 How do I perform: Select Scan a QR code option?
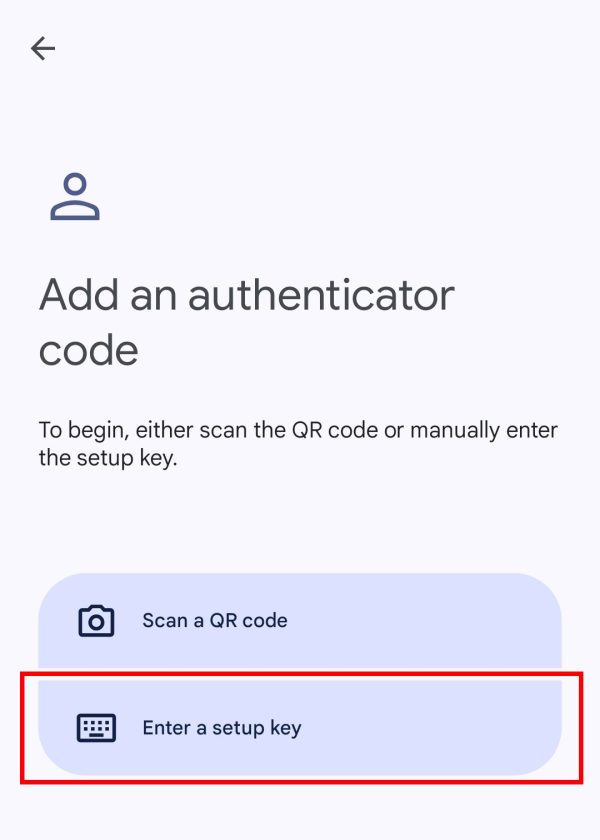300,620
